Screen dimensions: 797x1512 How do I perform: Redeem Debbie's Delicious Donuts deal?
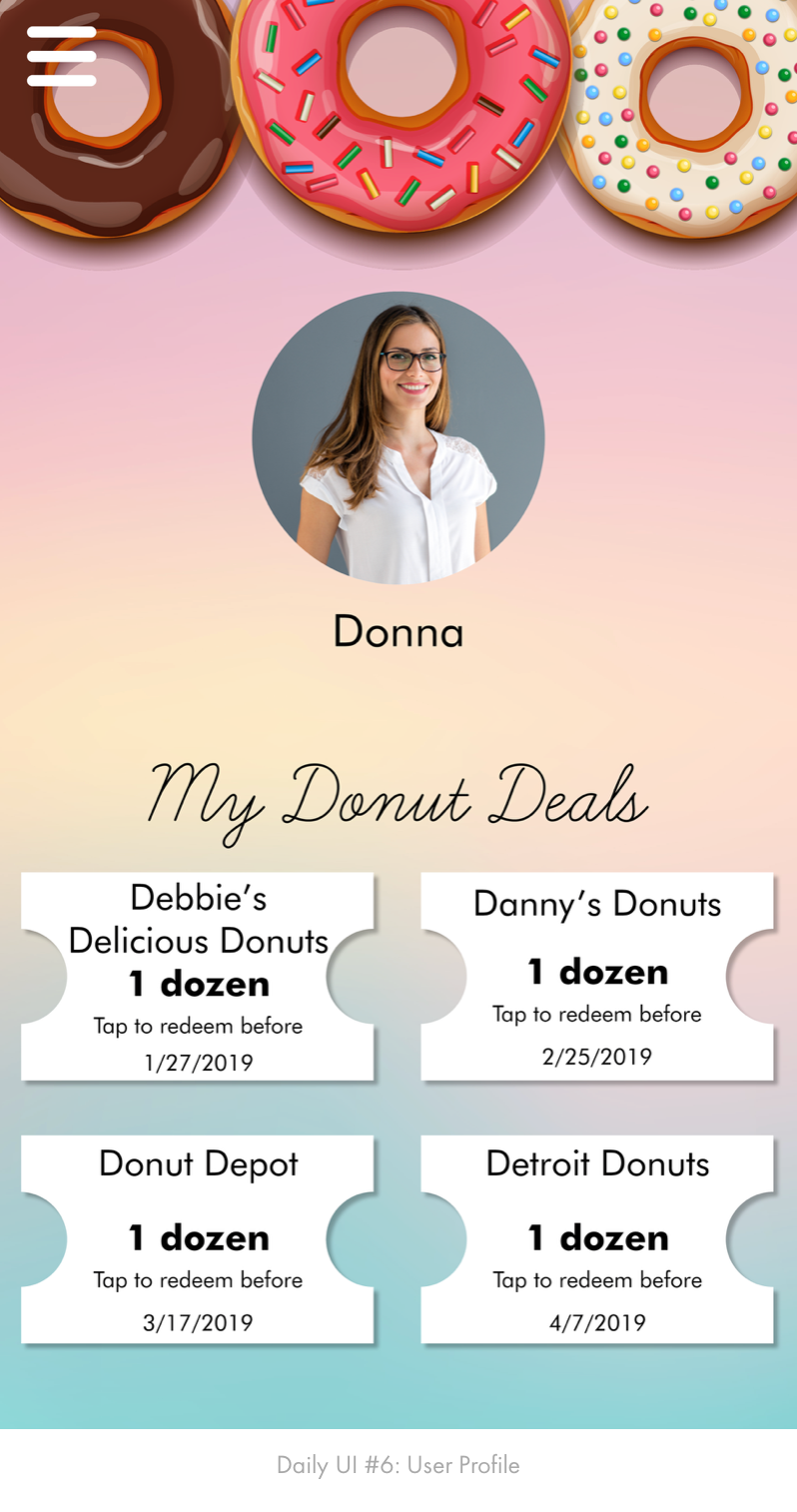198,976
